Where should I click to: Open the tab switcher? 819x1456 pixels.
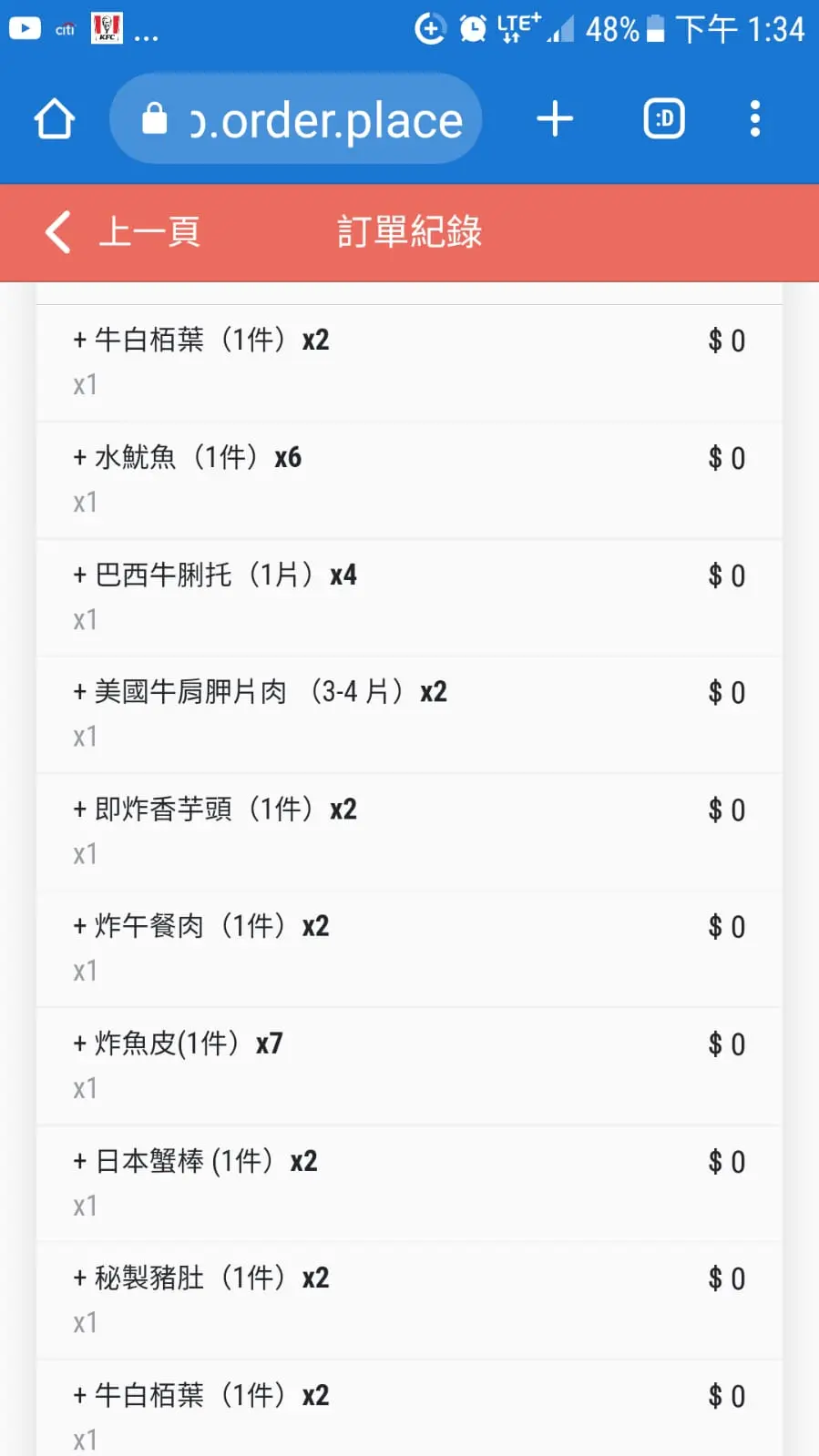coord(664,119)
